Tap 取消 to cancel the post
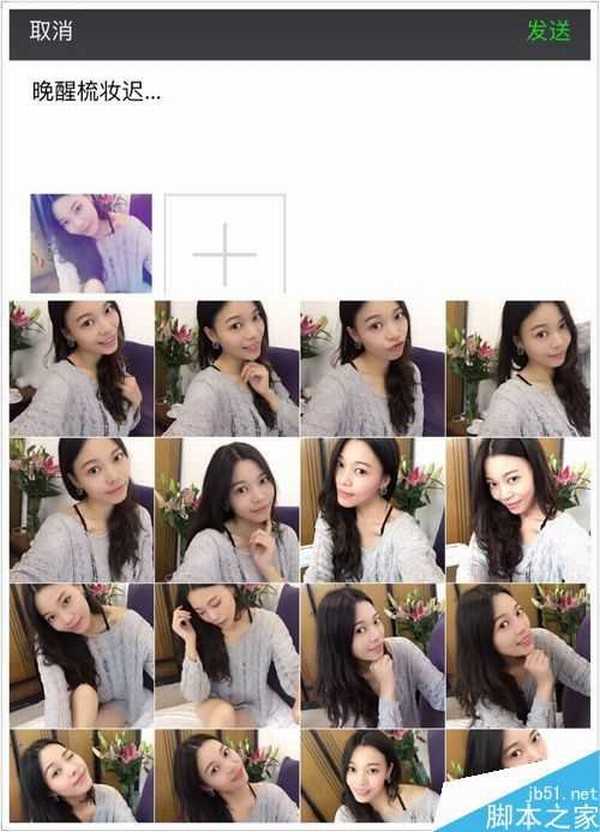Image resolution: width=600 pixels, height=832 pixels. (x=51, y=31)
